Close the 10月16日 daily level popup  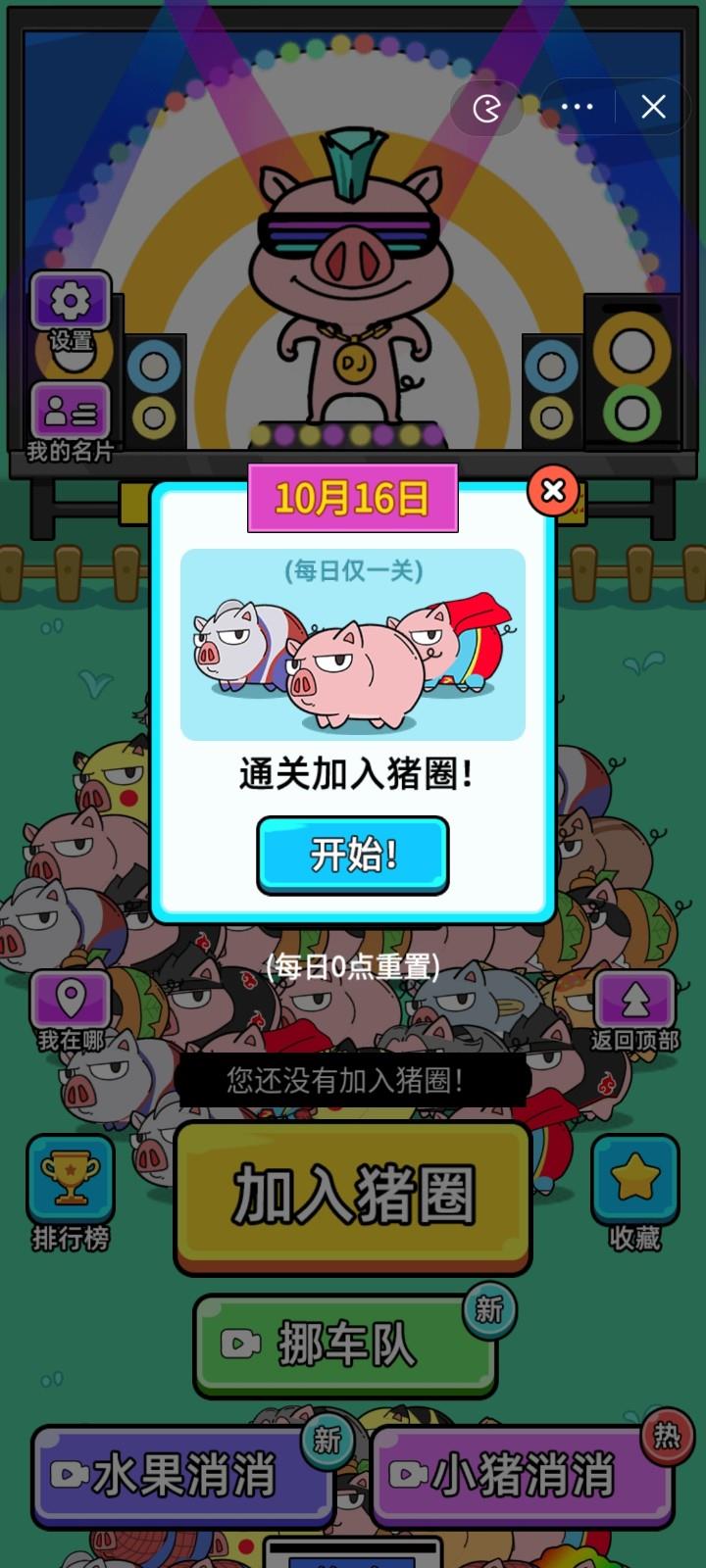click(x=553, y=490)
